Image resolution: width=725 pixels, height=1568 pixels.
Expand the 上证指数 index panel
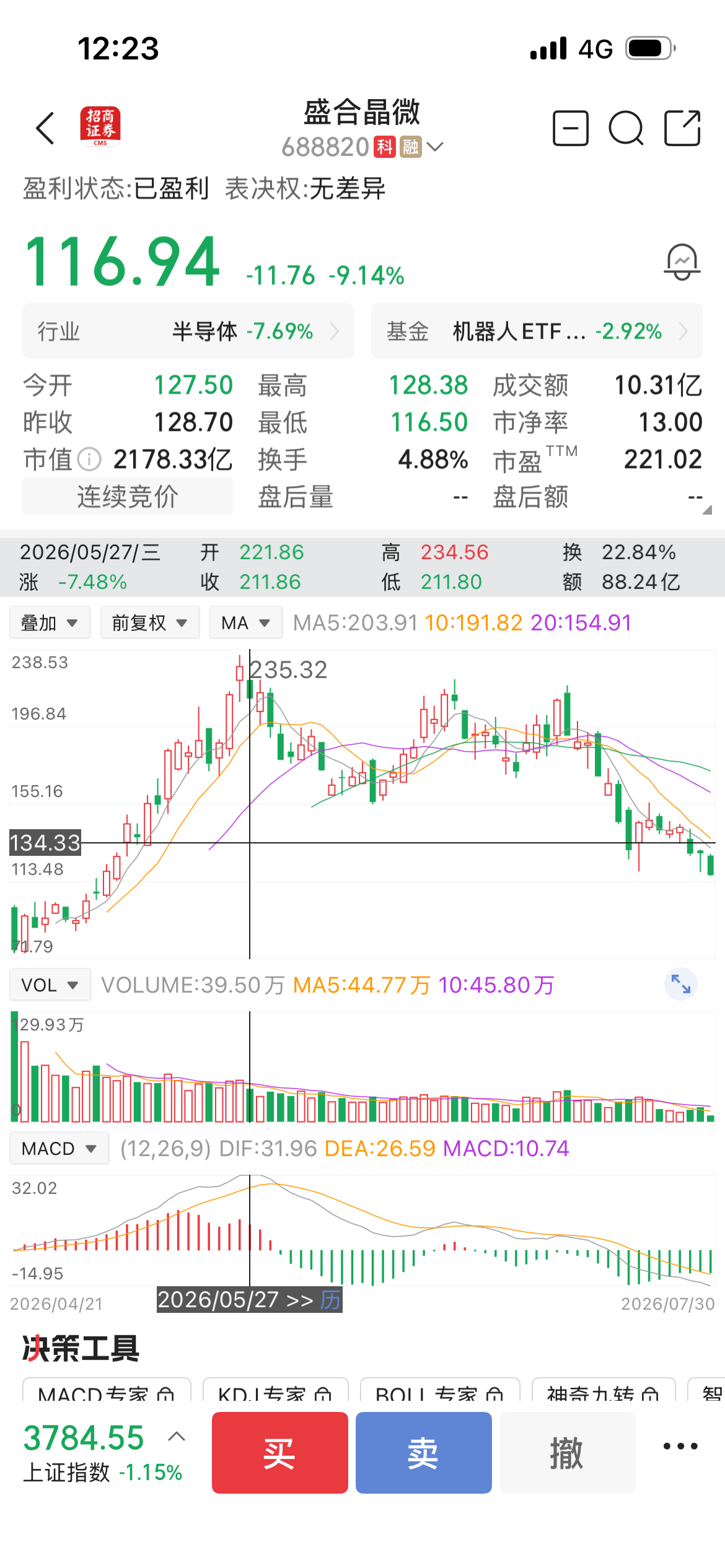tap(177, 1437)
